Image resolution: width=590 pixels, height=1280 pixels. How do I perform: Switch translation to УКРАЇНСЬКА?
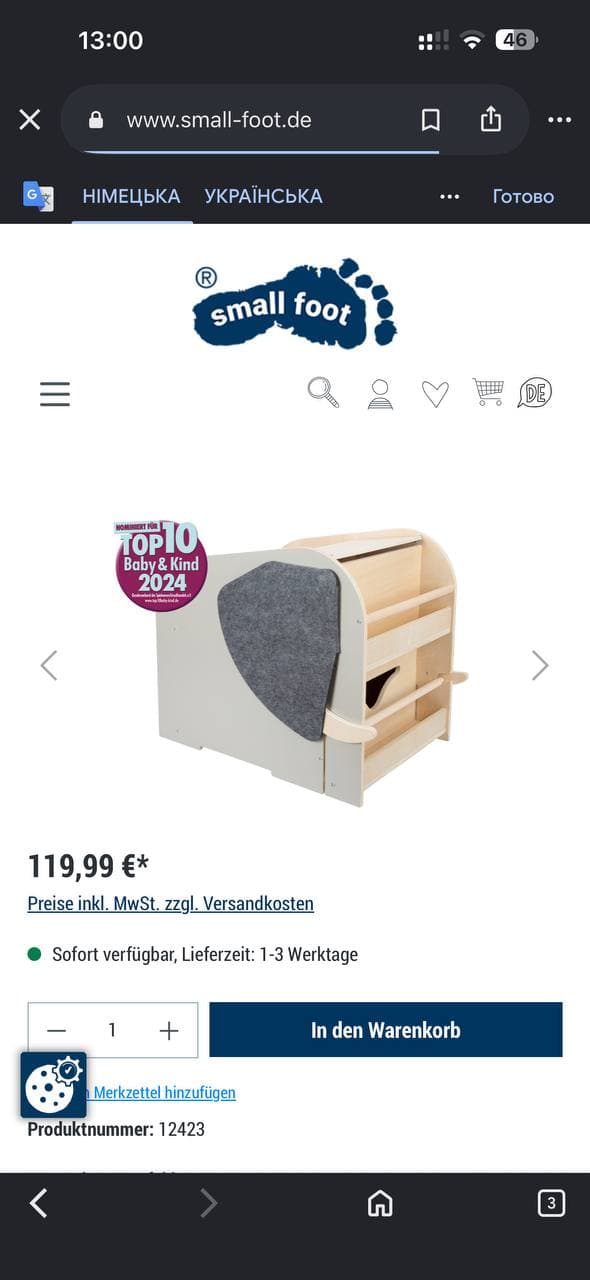(263, 196)
